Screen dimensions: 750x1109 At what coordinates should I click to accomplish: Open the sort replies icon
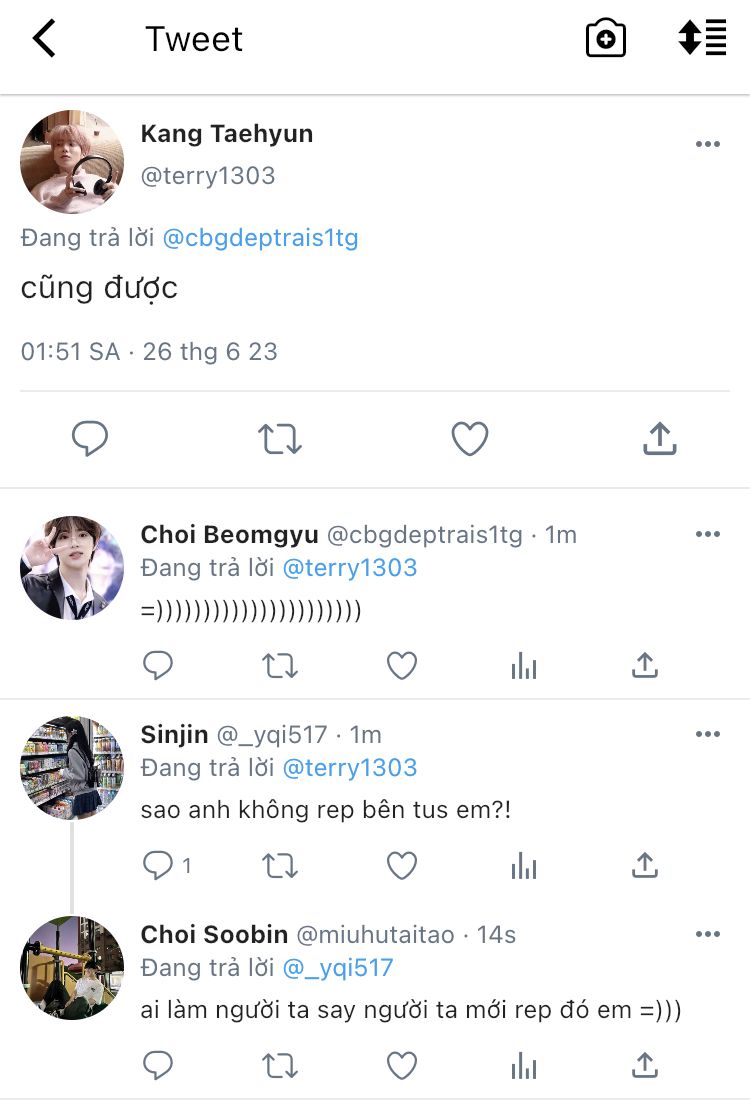coord(702,38)
